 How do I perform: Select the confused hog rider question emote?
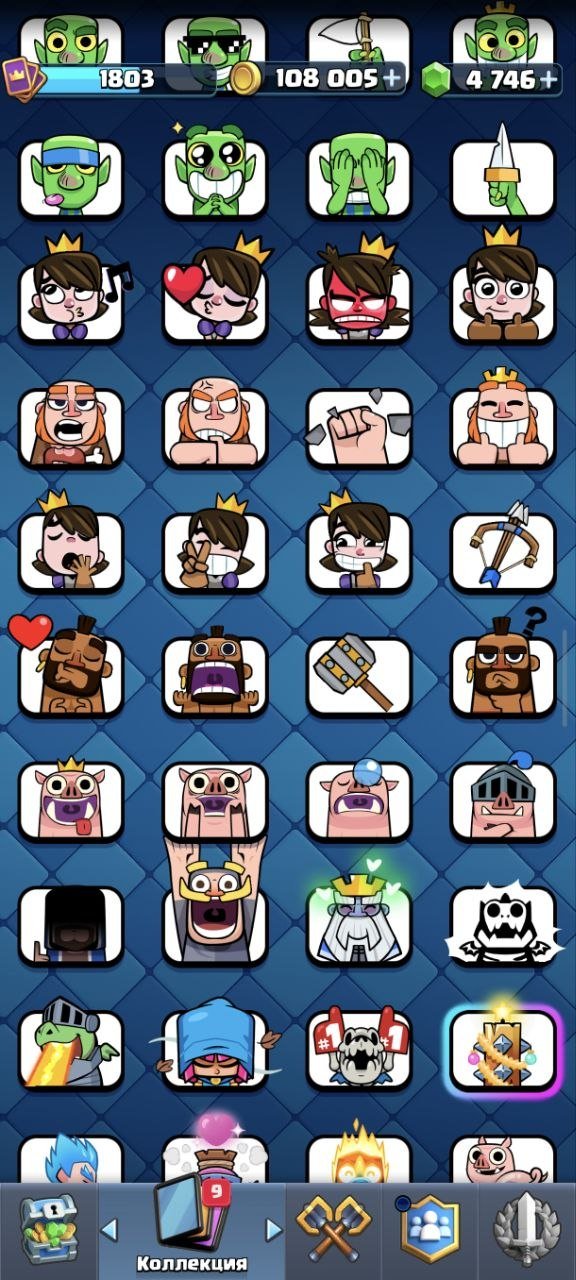(x=503, y=668)
